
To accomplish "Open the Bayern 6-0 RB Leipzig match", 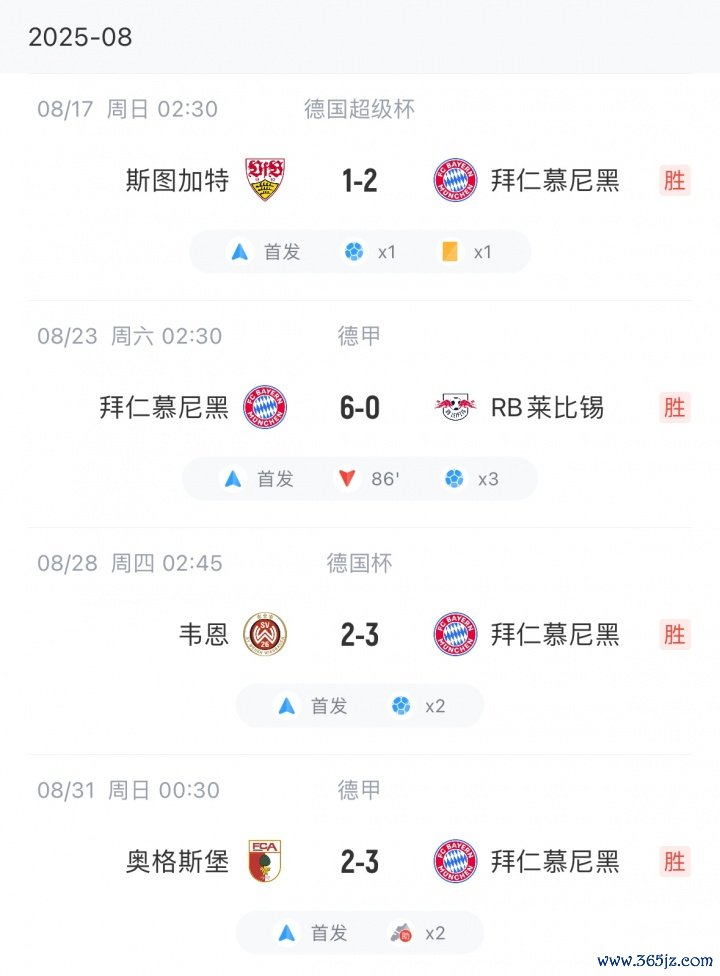I will [x=359, y=408].
